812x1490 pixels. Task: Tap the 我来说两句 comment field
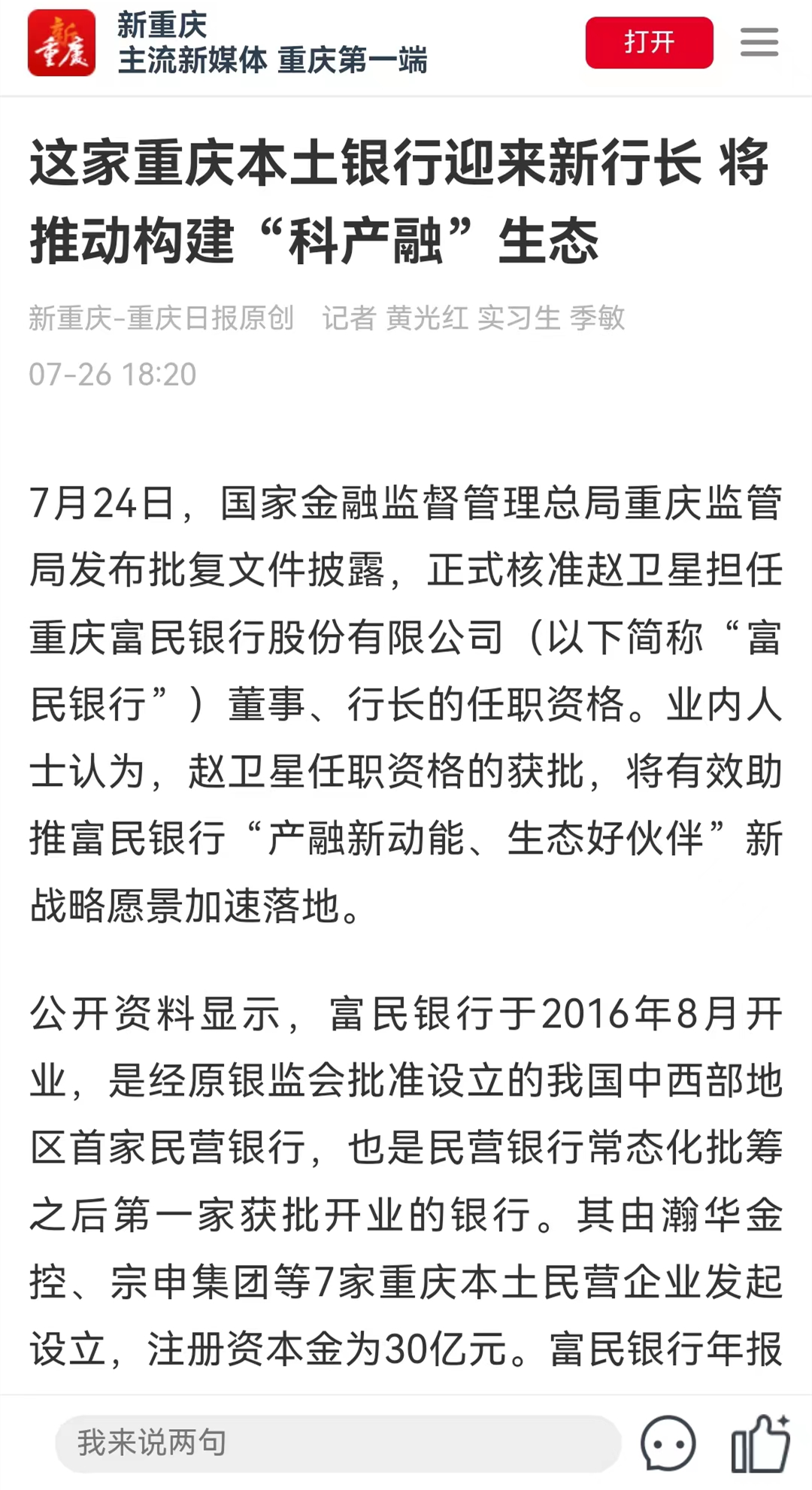point(338,1443)
